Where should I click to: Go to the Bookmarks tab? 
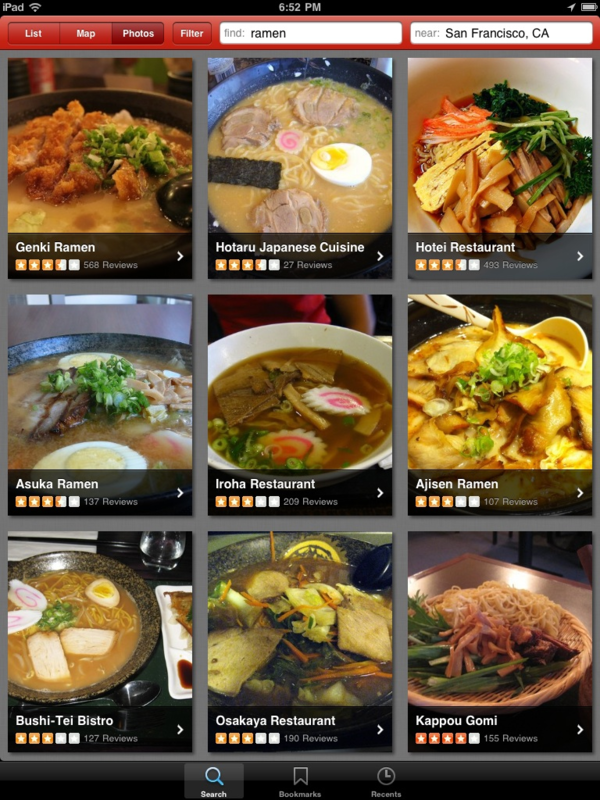click(x=300, y=781)
